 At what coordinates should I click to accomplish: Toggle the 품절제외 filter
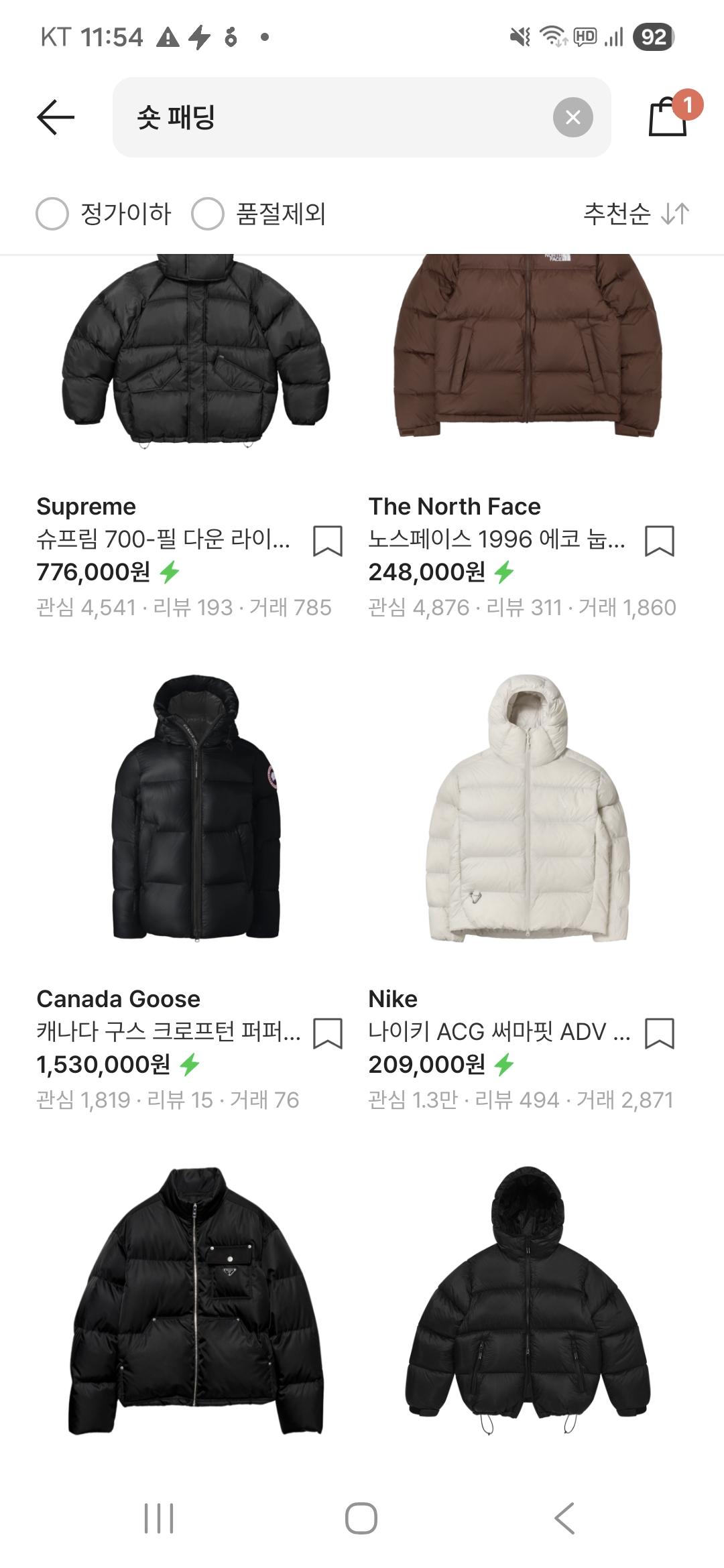click(x=208, y=214)
